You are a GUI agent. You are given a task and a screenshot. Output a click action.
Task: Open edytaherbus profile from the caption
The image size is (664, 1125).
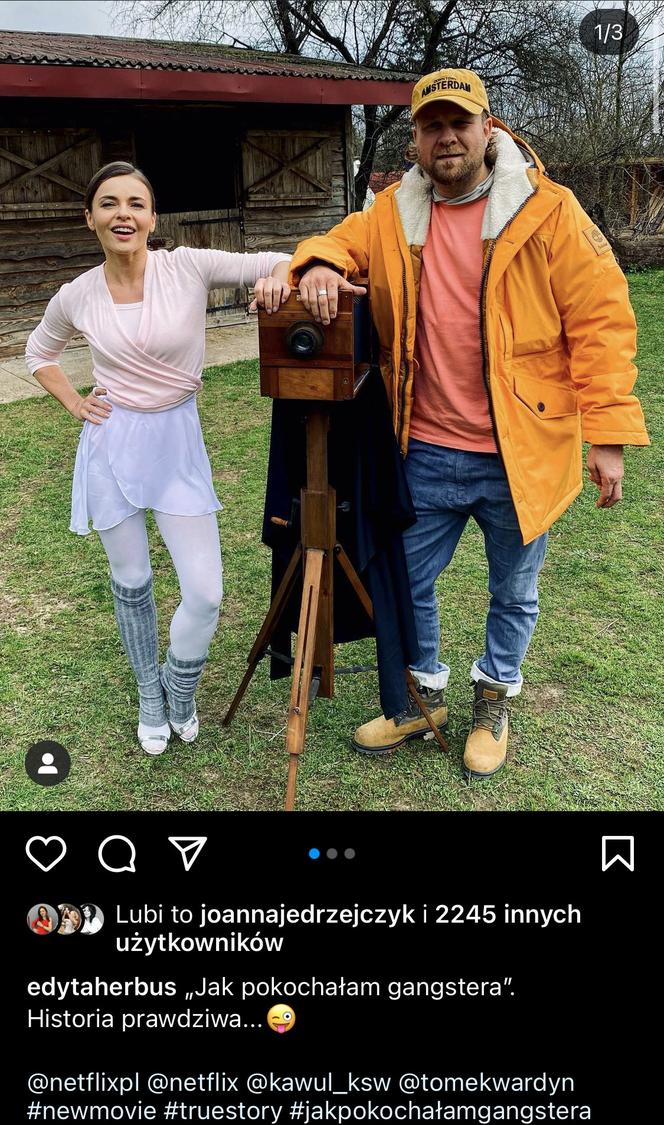(102, 987)
